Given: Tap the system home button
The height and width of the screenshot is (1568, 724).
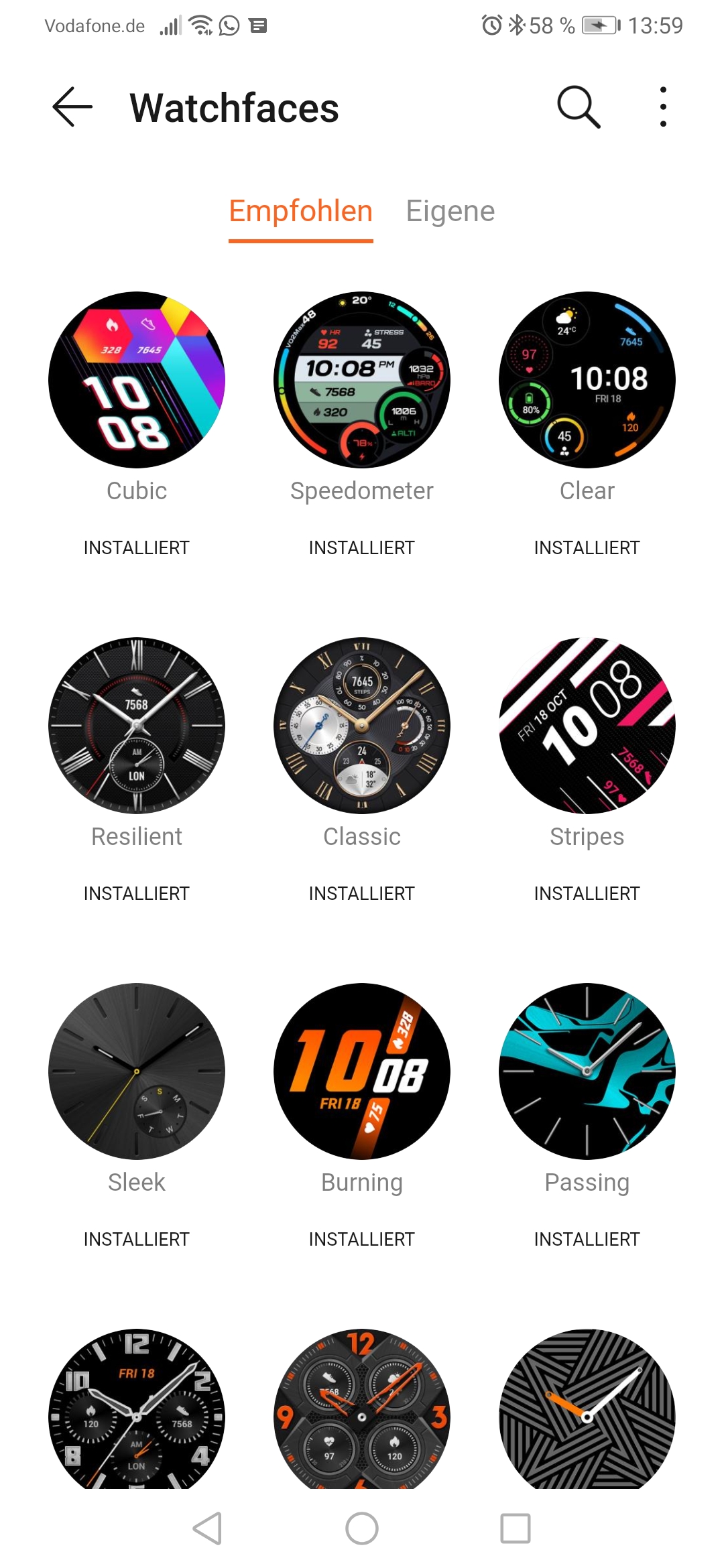Looking at the screenshot, I should point(362,1528).
